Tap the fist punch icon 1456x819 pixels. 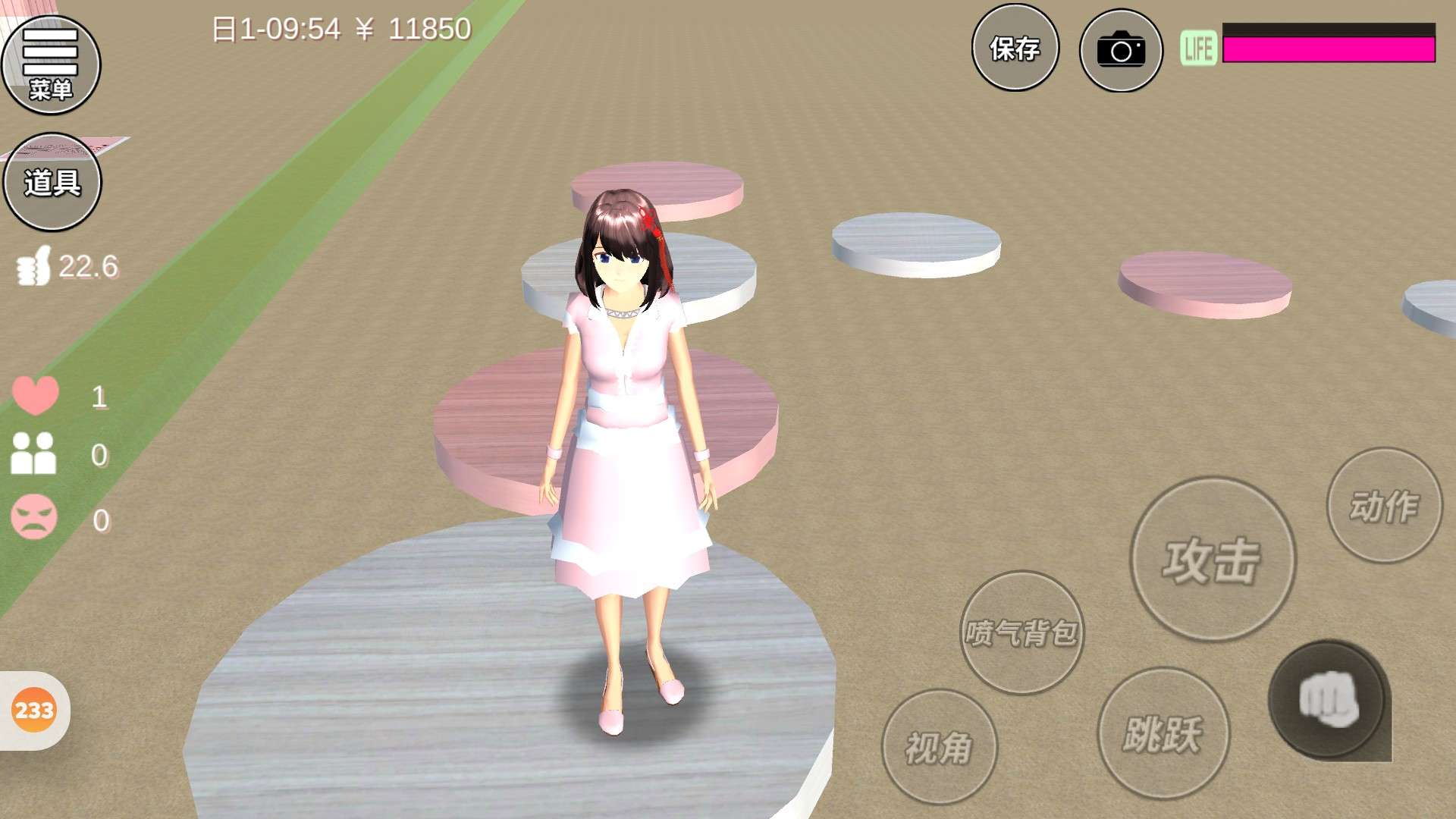1328,699
